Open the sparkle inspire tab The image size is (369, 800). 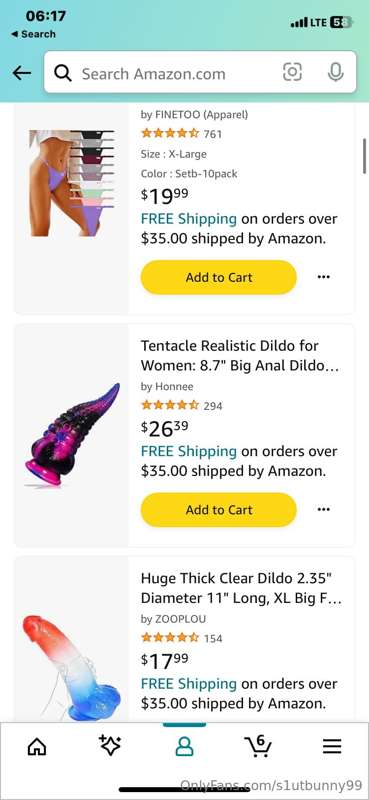pyautogui.click(x=110, y=746)
